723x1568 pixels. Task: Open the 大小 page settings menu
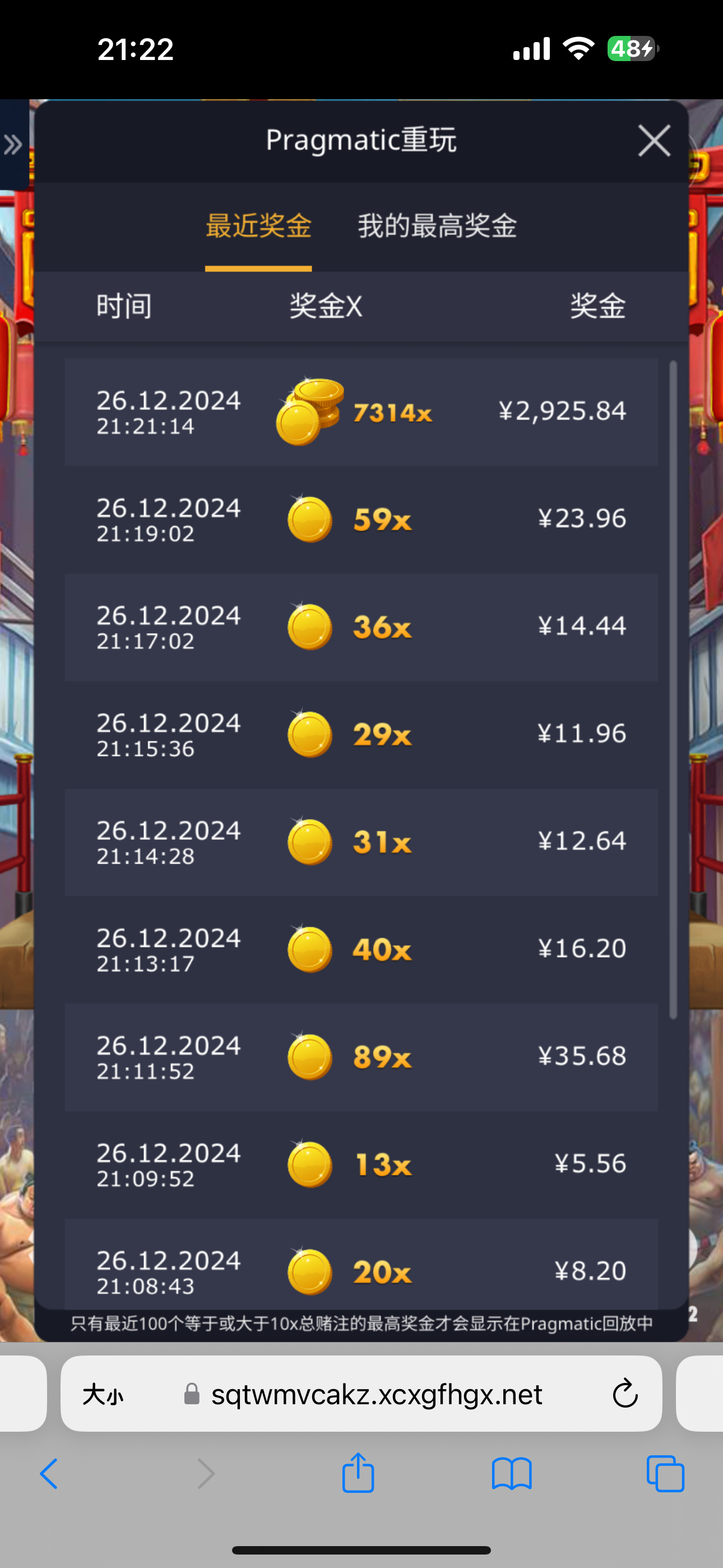coord(103,1394)
